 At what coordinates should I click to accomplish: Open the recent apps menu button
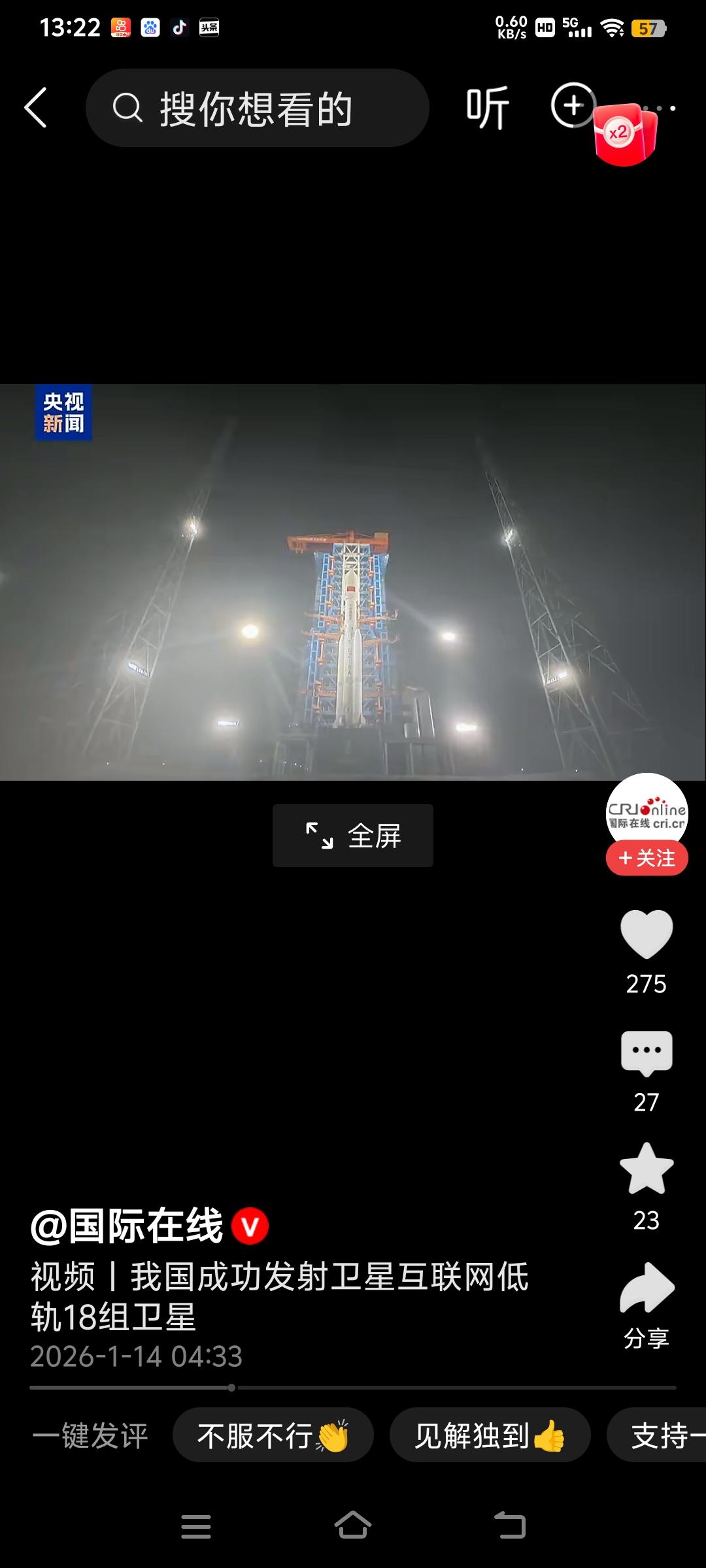pos(197,1526)
